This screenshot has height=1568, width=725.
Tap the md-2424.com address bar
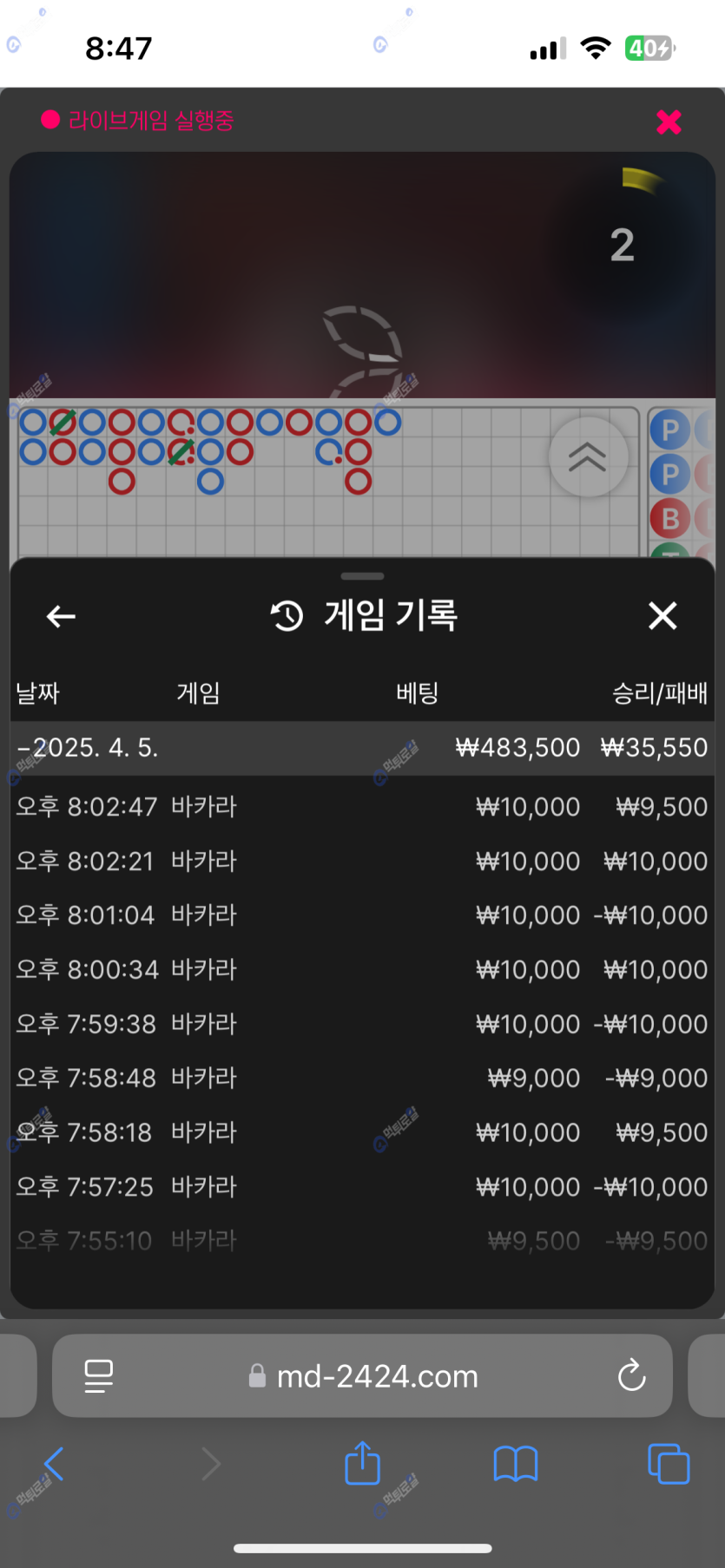click(378, 1376)
